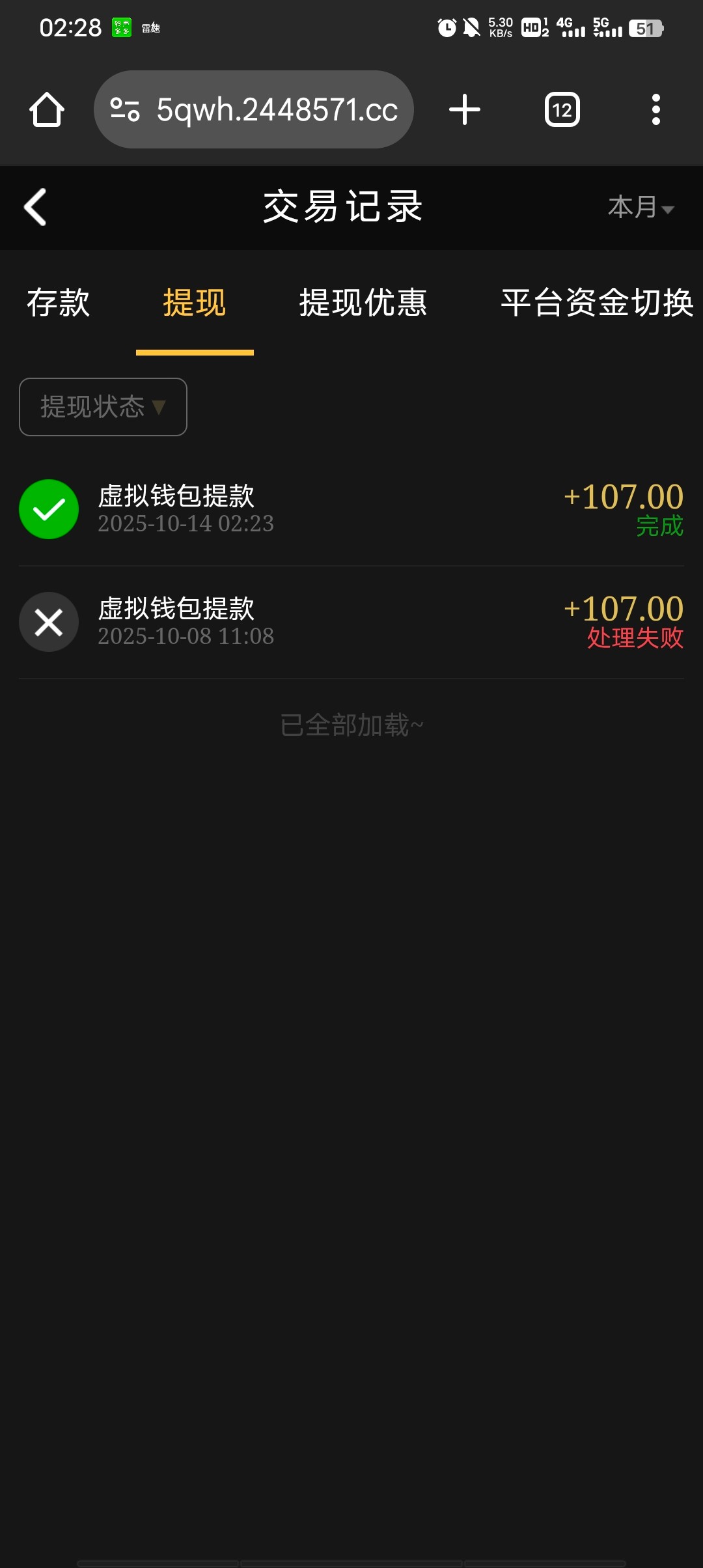Viewport: 703px width, 1568px height.
Task: Open a new browser tab
Action: [x=465, y=109]
